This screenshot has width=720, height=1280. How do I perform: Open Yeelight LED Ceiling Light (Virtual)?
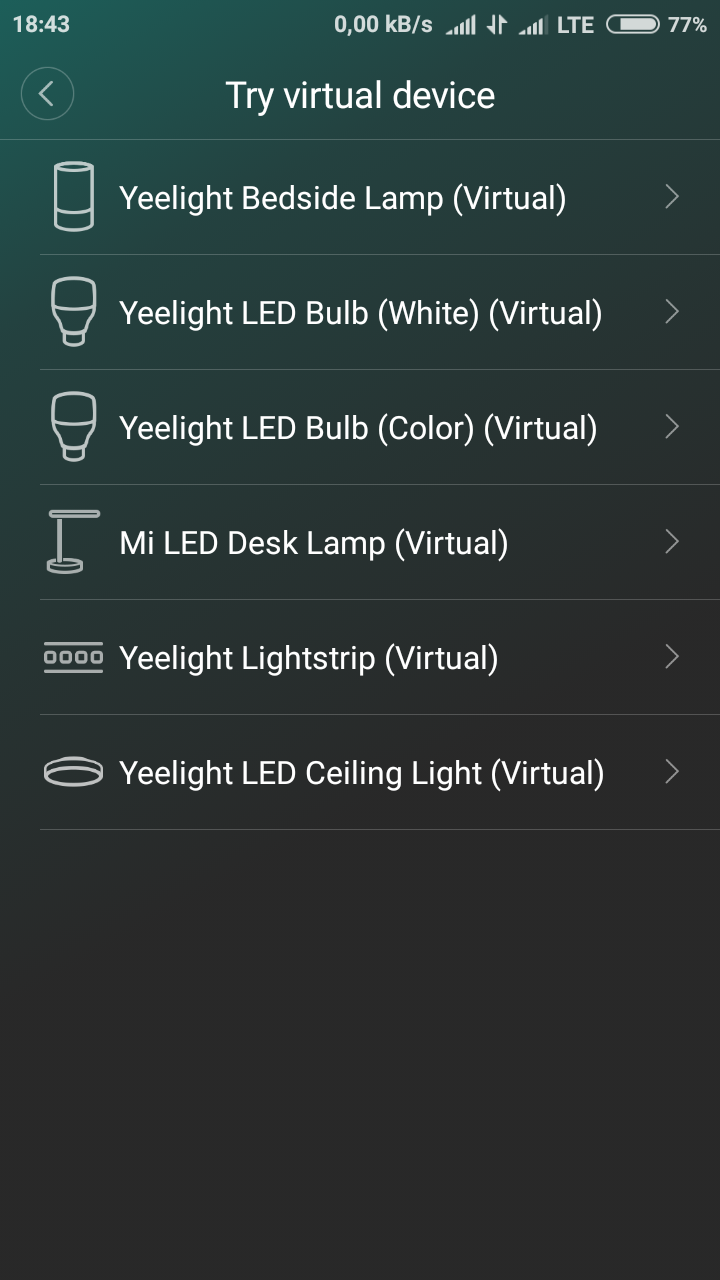tap(361, 773)
